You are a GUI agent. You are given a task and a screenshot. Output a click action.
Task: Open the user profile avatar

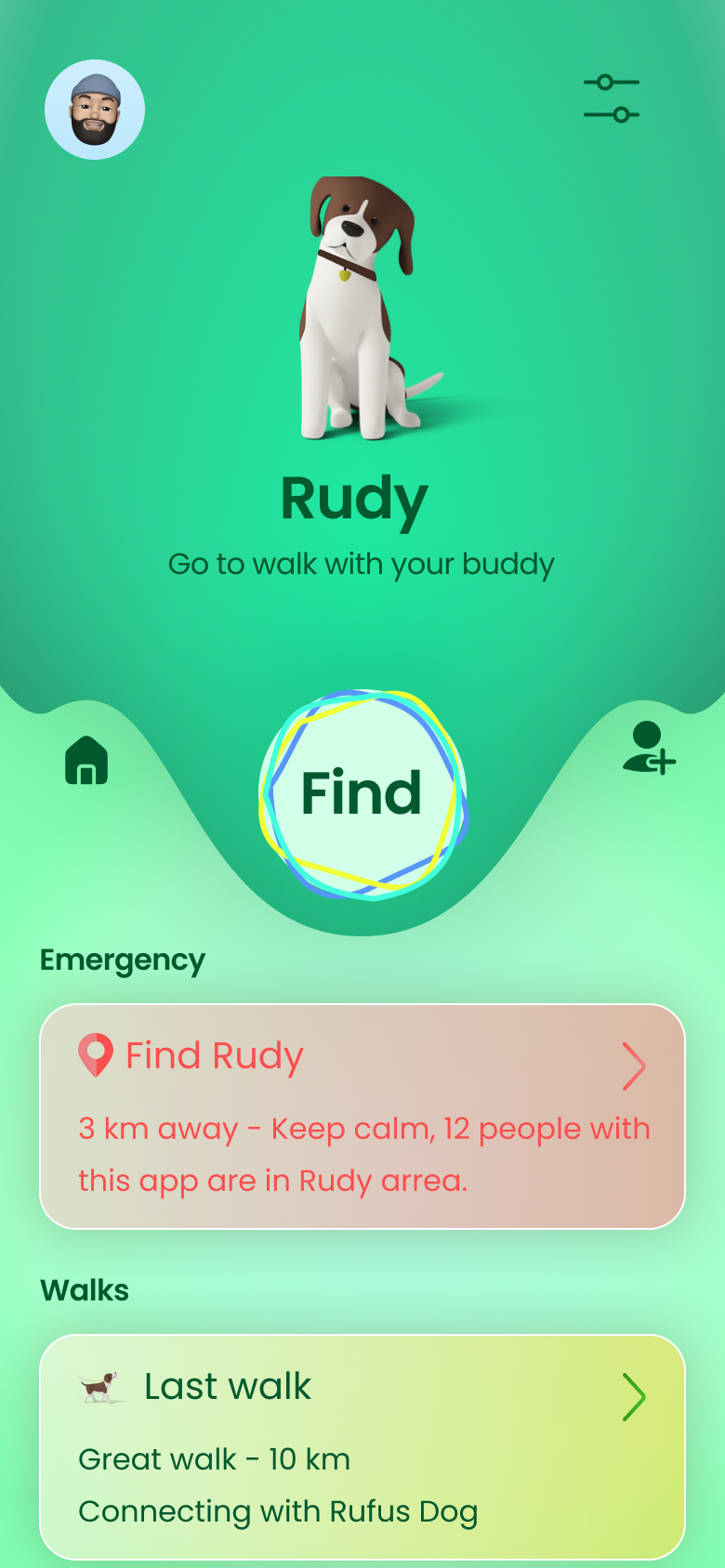[x=95, y=110]
